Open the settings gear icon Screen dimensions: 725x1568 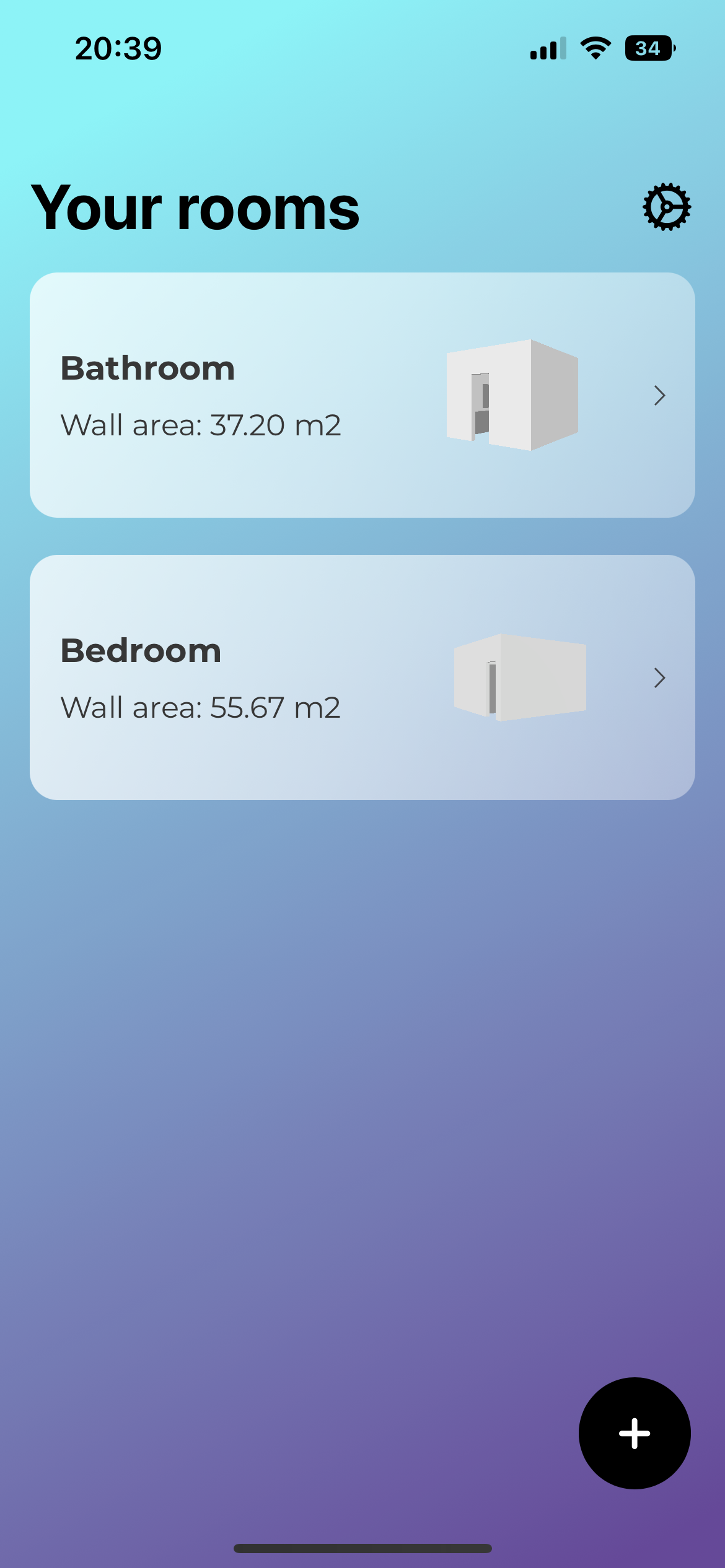point(666,207)
